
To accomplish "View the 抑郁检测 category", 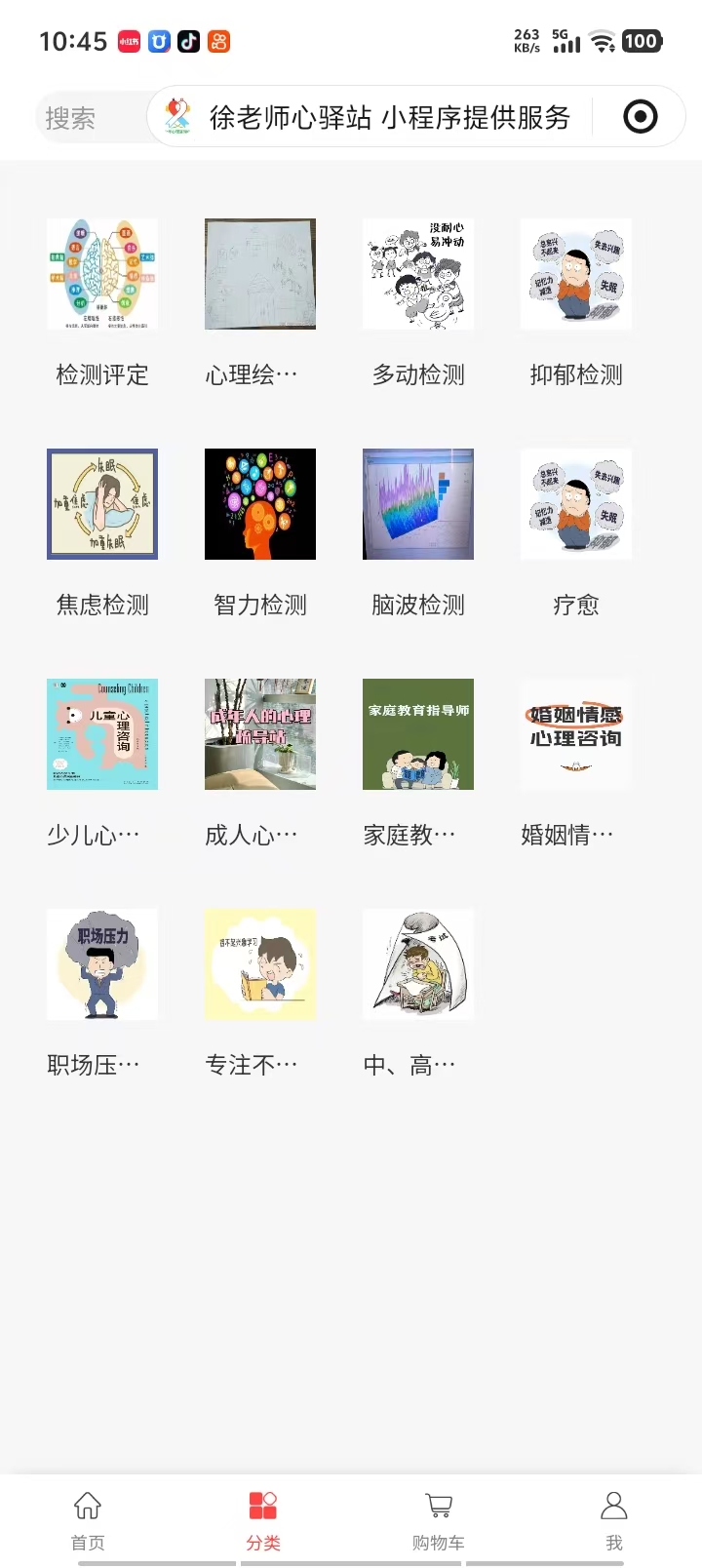I will (x=576, y=274).
